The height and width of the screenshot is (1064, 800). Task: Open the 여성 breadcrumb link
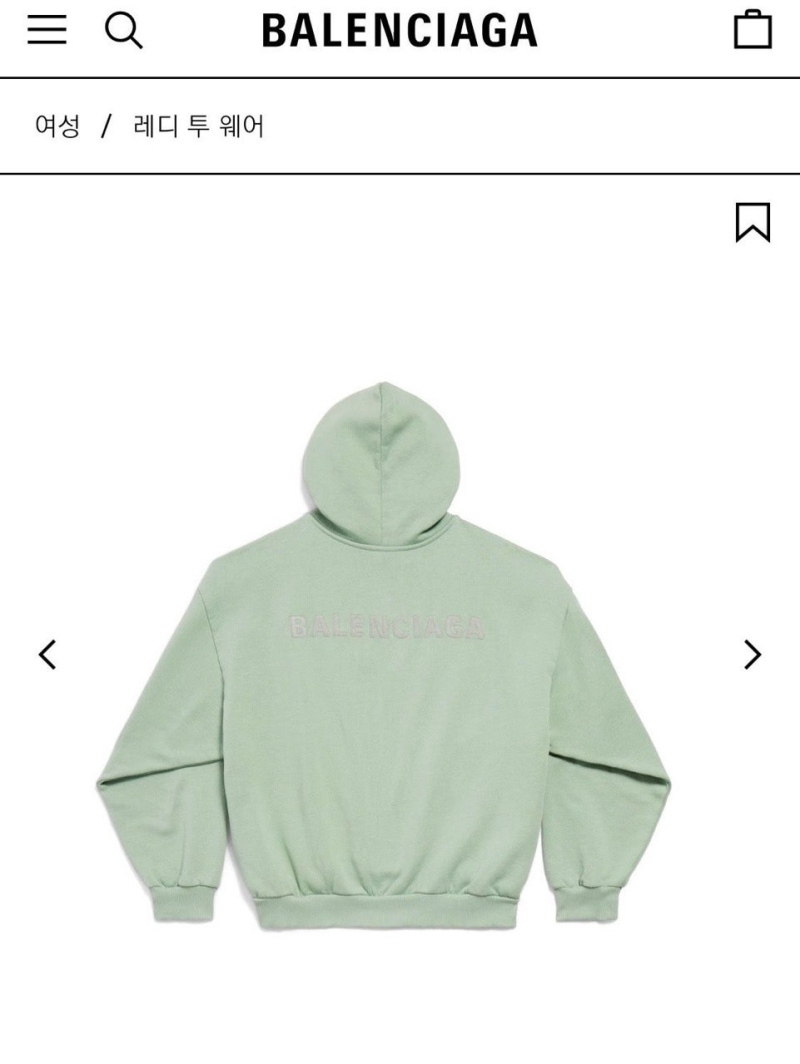point(57,127)
